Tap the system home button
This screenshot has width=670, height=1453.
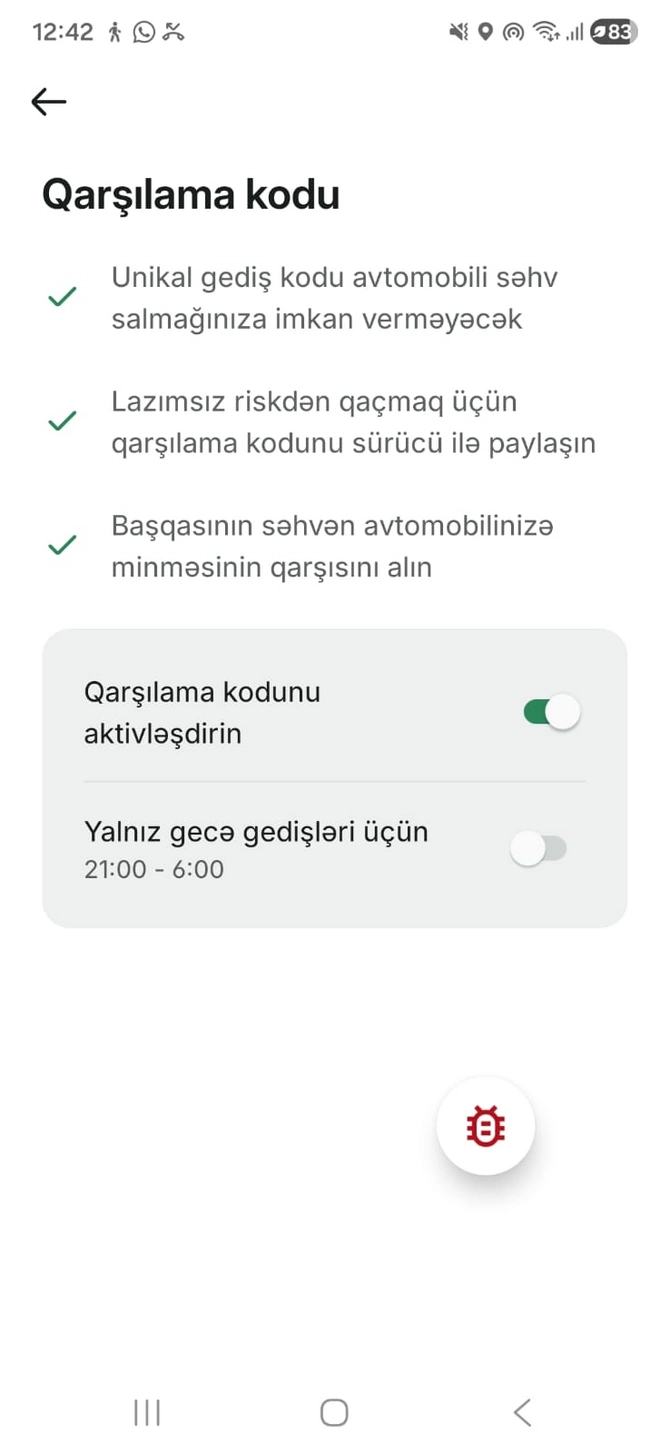click(334, 1412)
